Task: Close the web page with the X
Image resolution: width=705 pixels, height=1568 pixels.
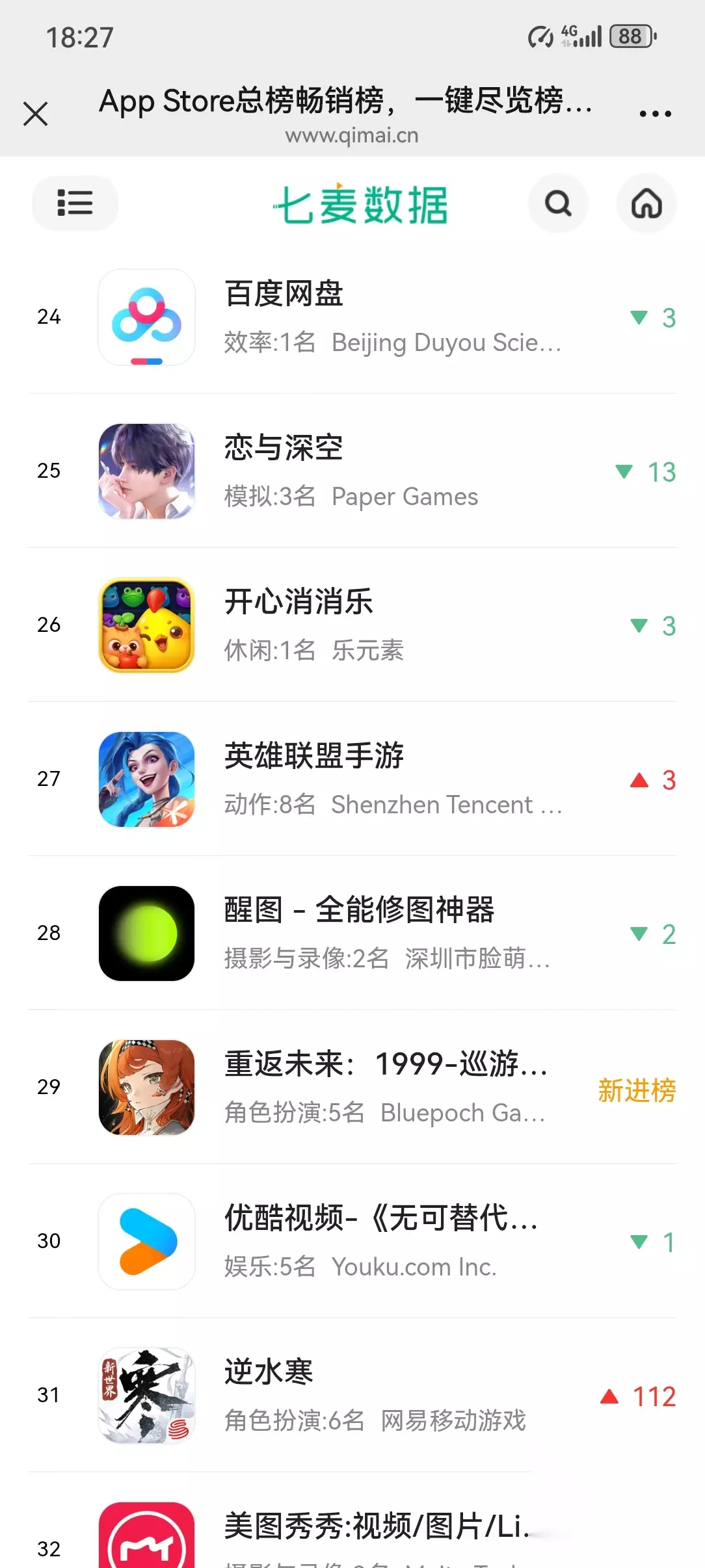Action: [x=35, y=114]
